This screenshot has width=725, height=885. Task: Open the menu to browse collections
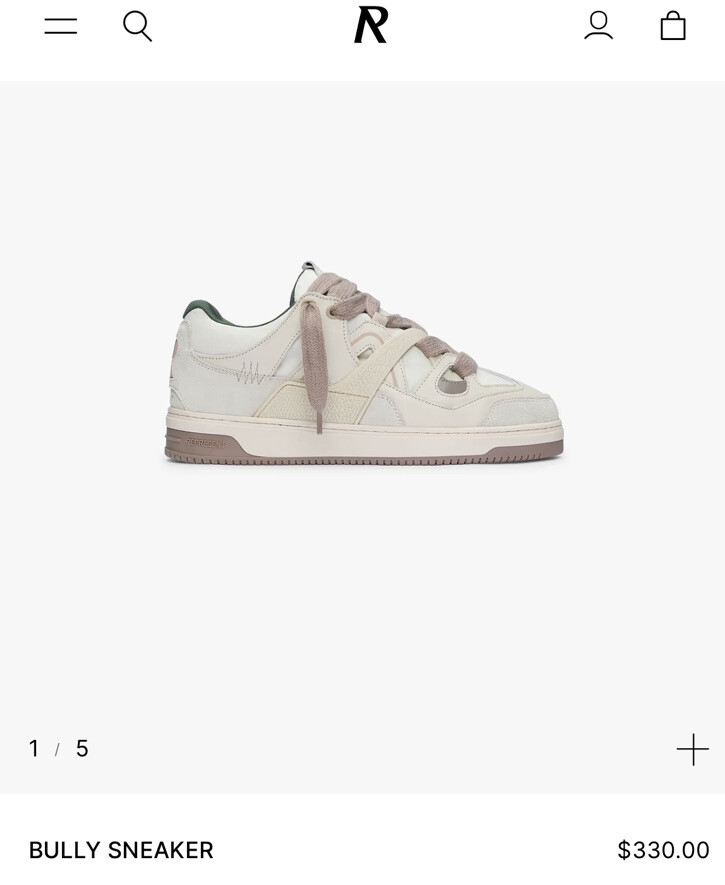(x=60, y=27)
